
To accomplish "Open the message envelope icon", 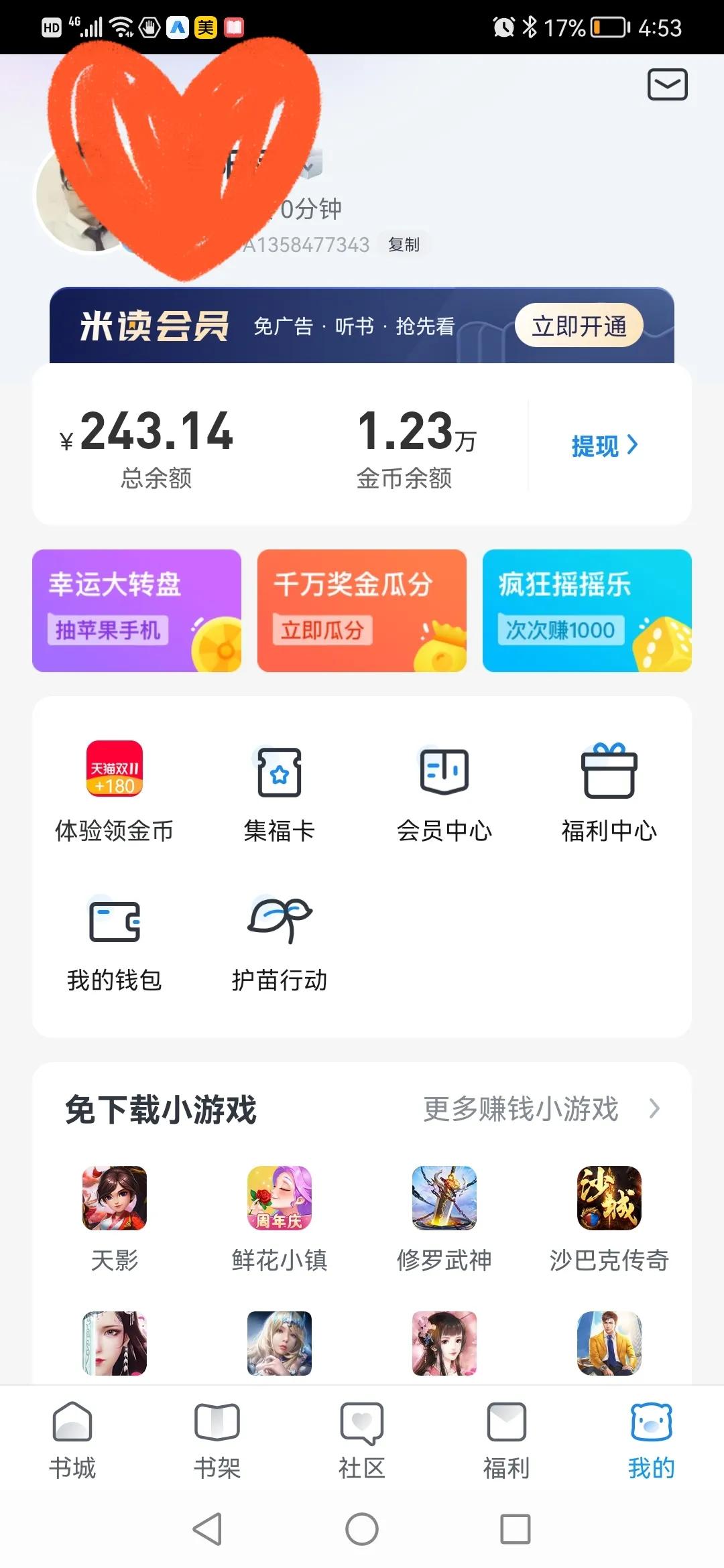I will point(667,85).
